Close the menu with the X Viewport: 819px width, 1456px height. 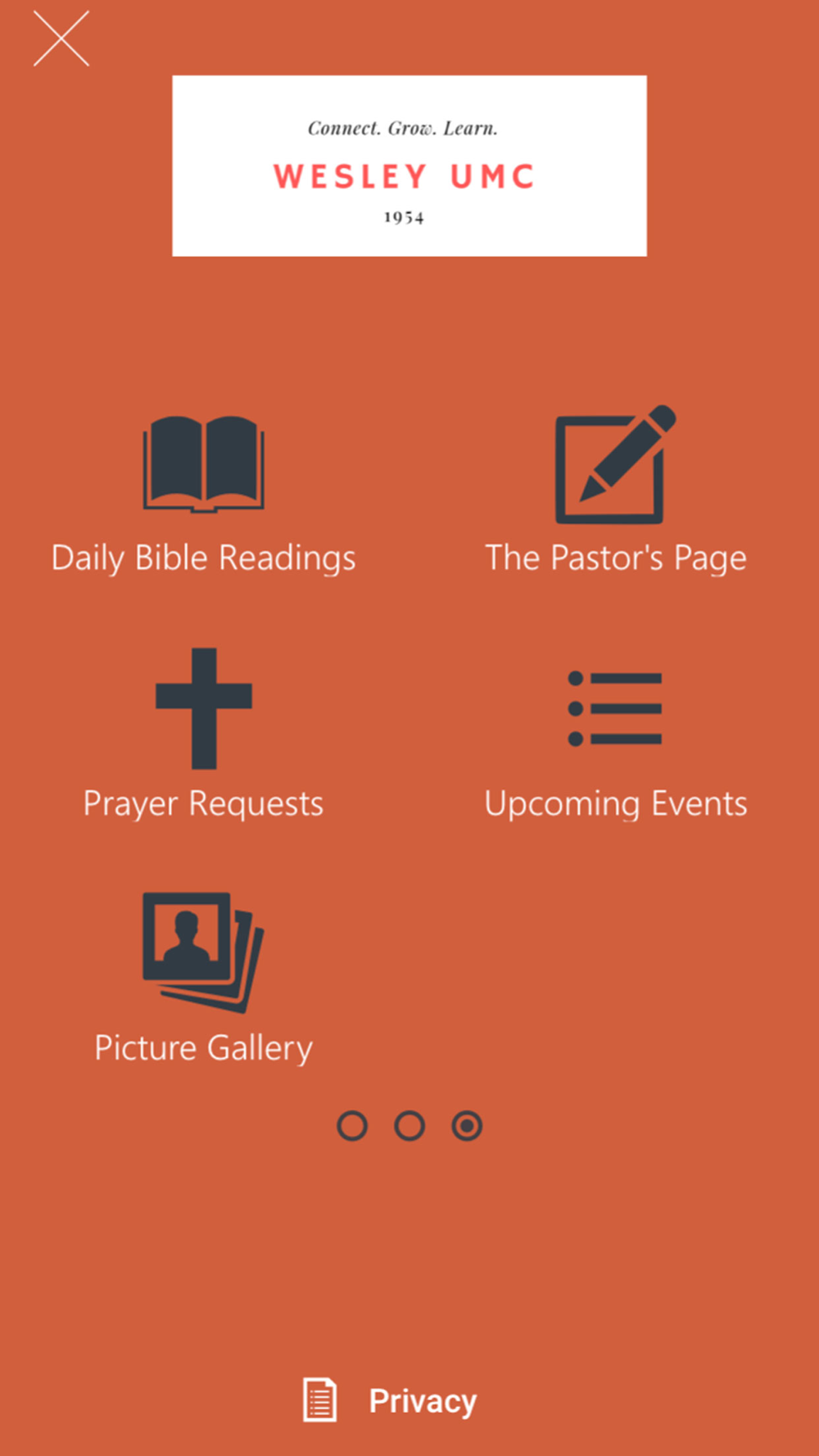(x=61, y=38)
